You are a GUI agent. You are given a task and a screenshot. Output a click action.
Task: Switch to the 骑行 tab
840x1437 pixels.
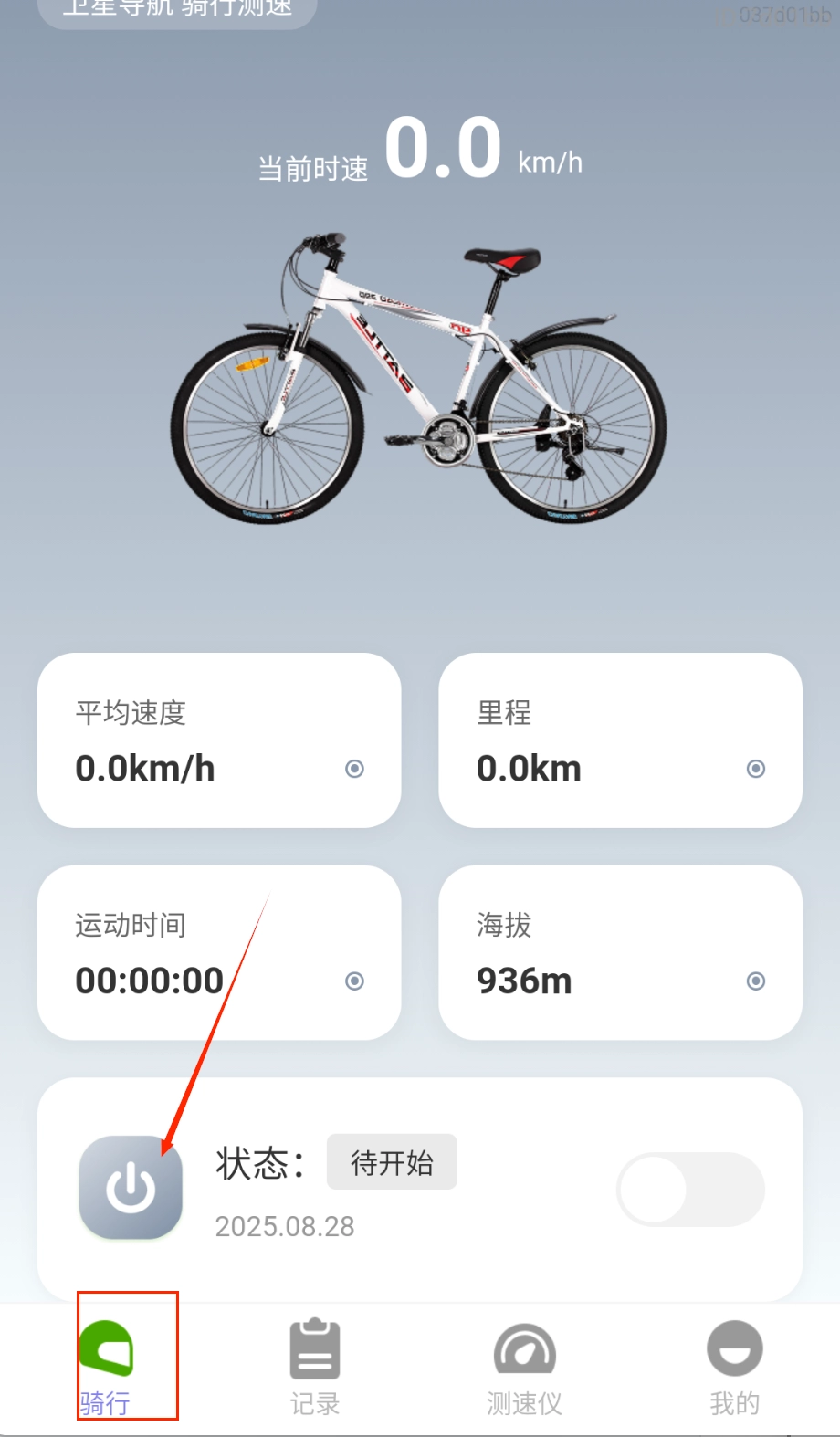point(106,1366)
